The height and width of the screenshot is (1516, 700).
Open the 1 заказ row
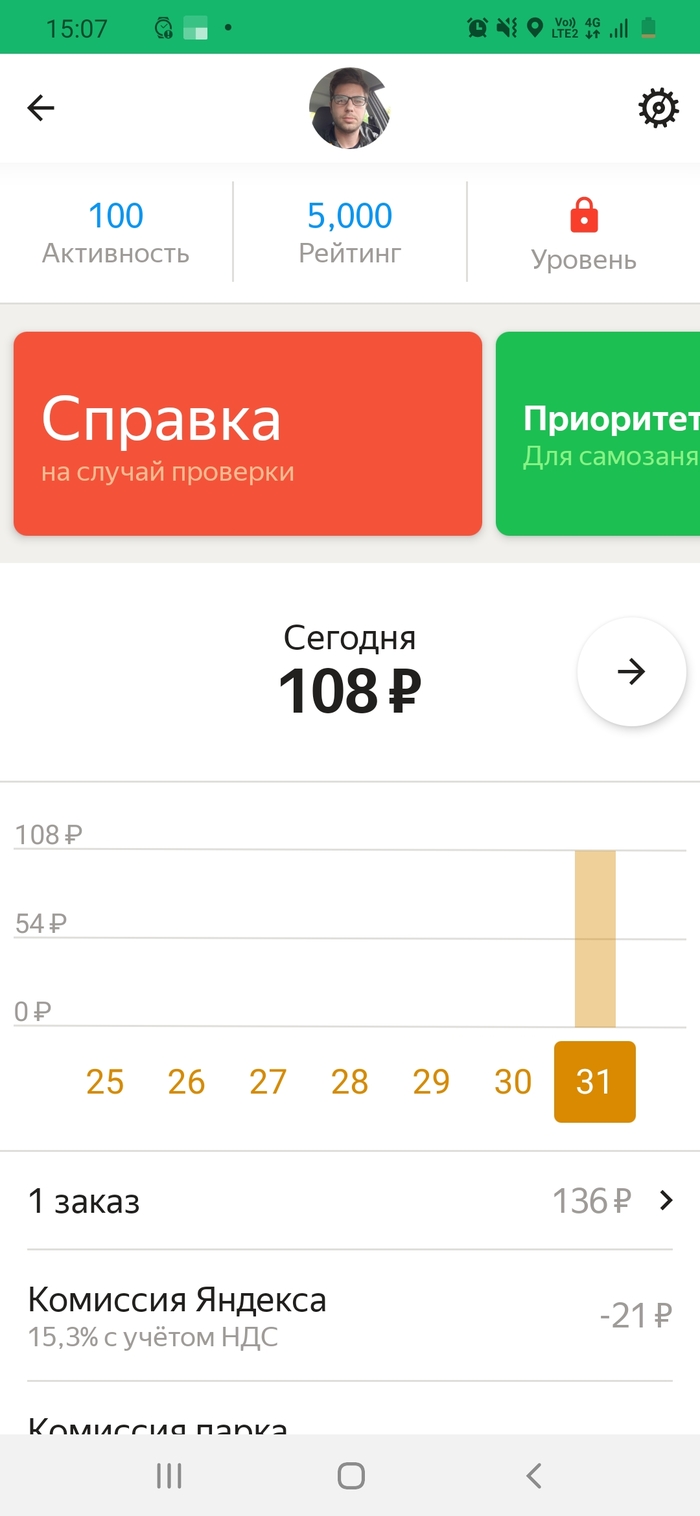pyautogui.click(x=350, y=1201)
